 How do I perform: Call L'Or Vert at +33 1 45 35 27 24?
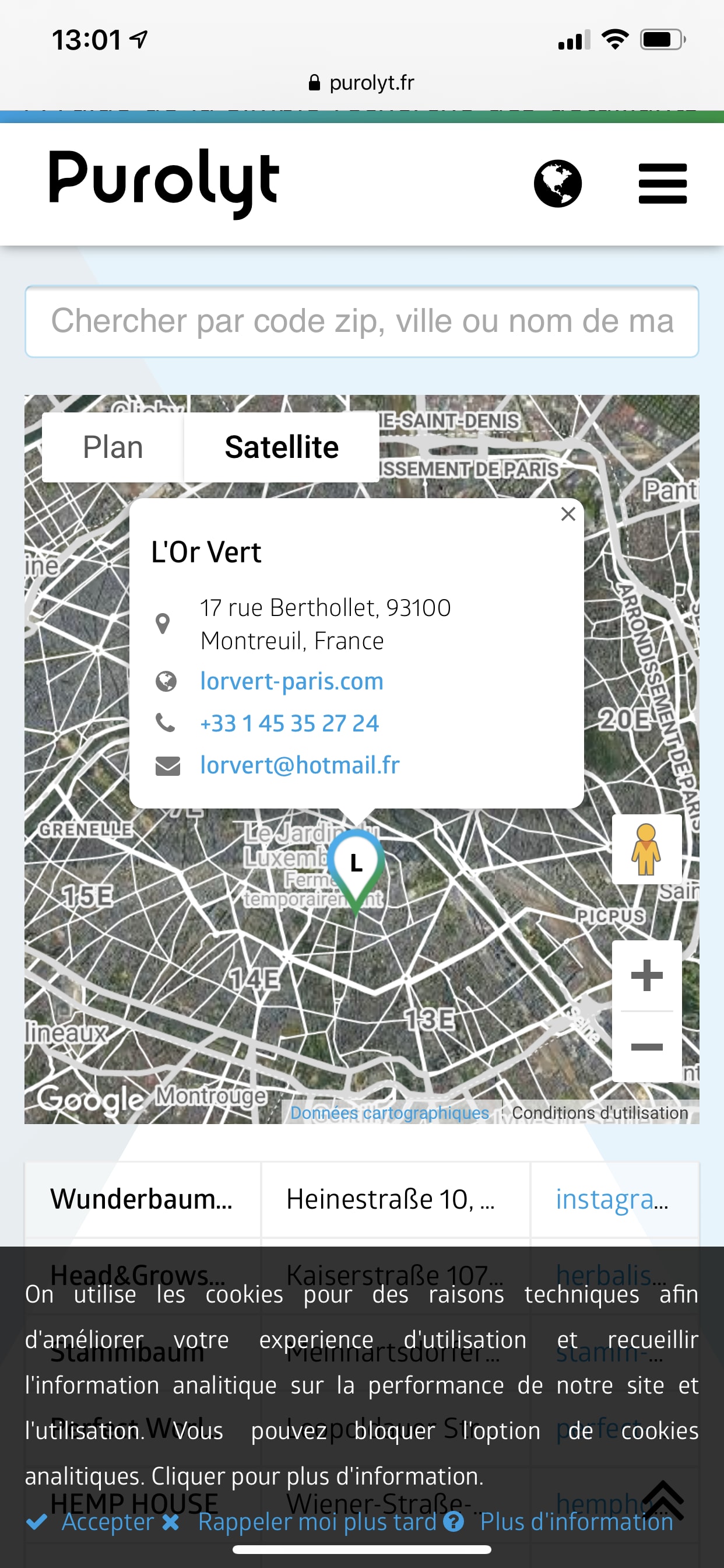(x=289, y=723)
